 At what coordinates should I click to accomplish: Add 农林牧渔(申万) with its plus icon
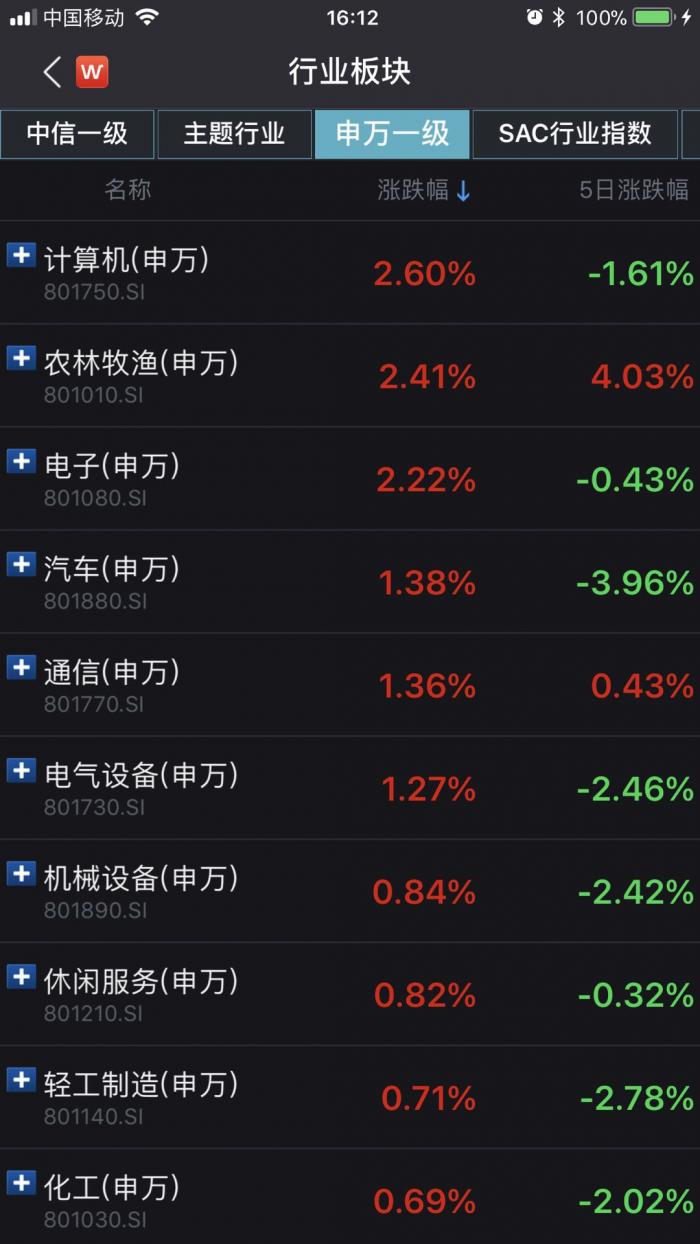[x=21, y=358]
